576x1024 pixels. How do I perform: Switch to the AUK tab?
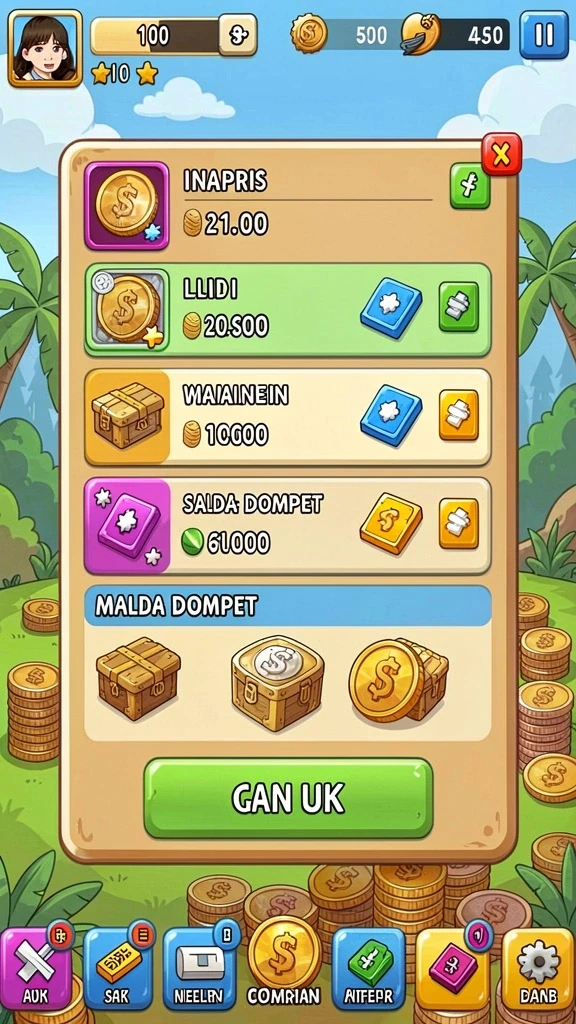click(36, 968)
